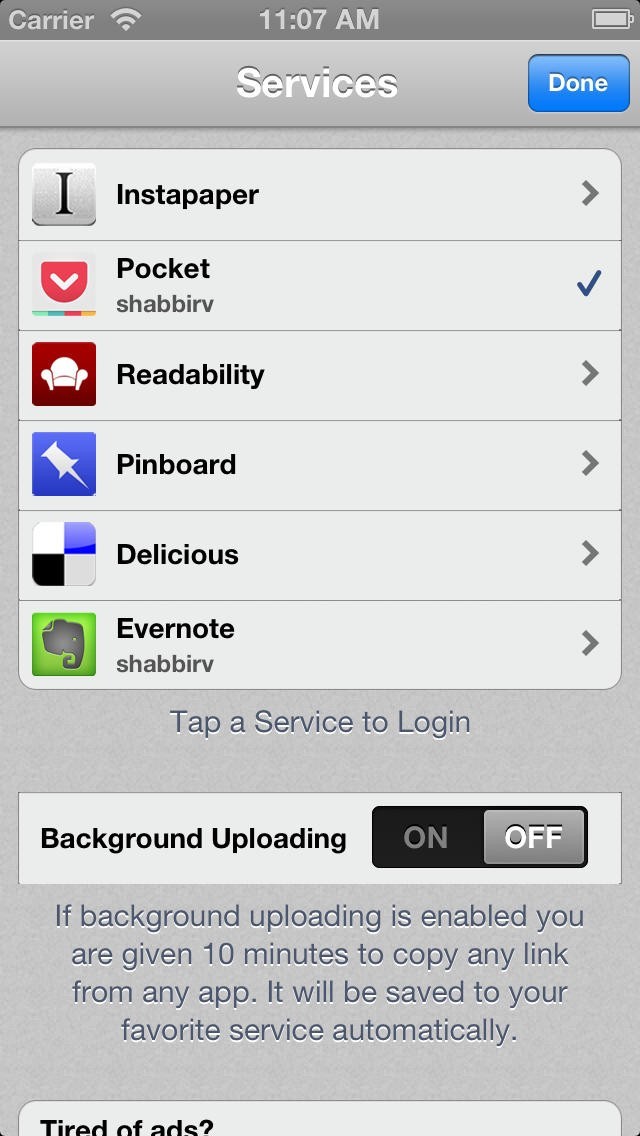Toggle the Background Uploading switch
640x1136 pixels.
pyautogui.click(x=480, y=837)
